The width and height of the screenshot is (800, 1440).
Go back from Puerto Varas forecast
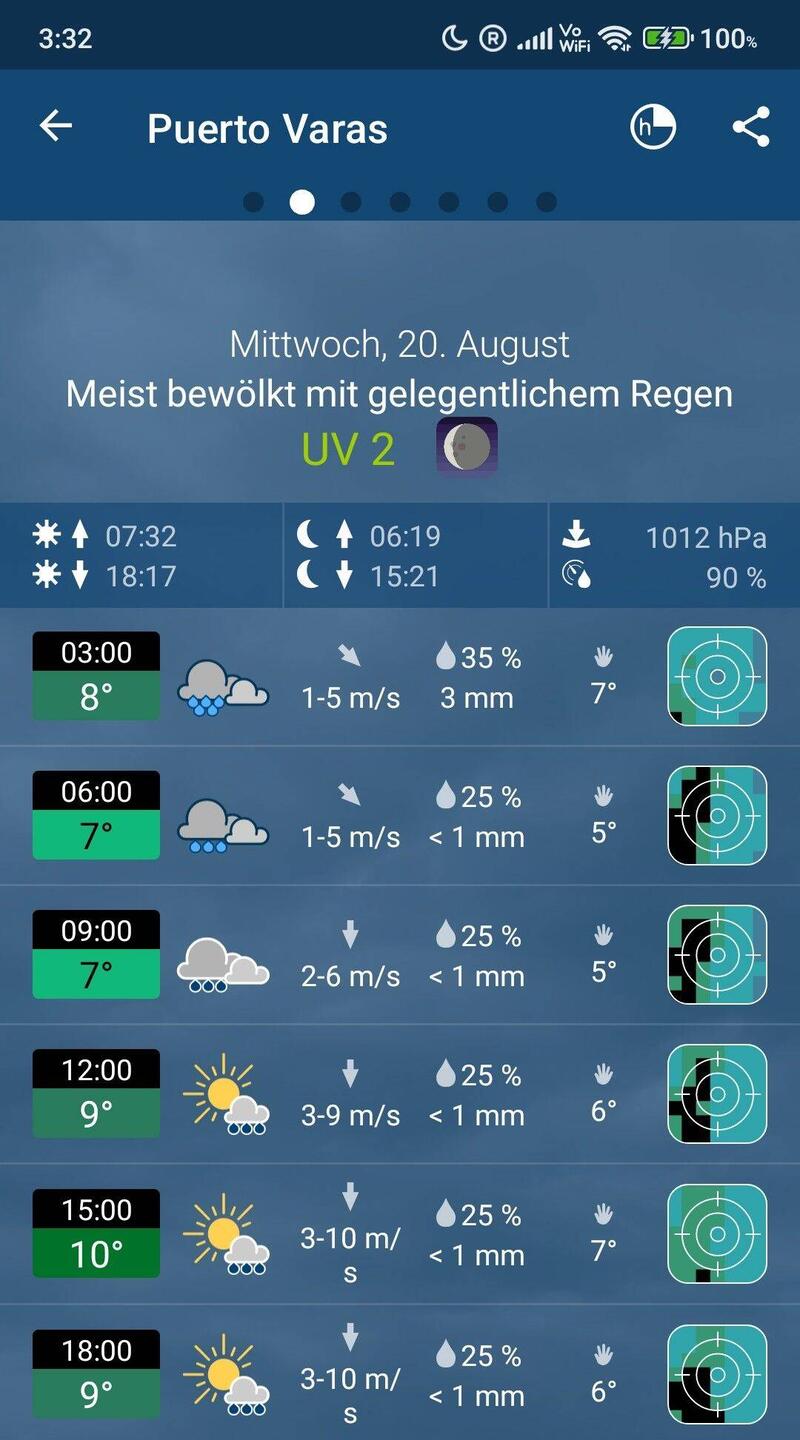pyautogui.click(x=56, y=127)
